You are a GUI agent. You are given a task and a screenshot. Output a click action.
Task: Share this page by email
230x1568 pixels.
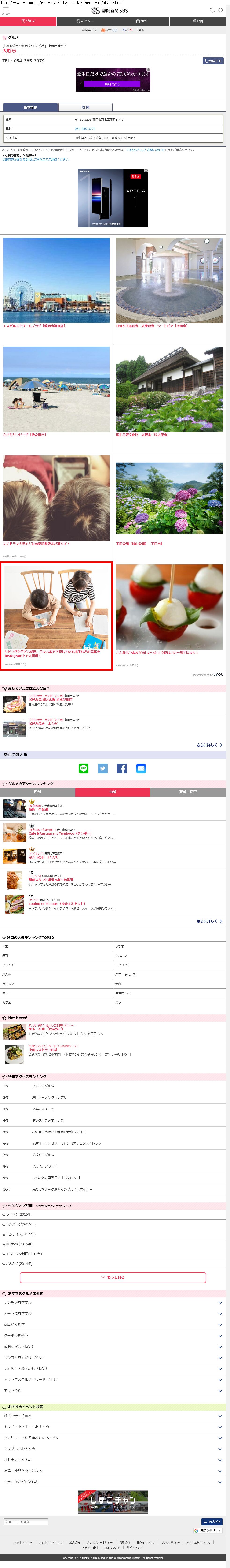(141, 768)
